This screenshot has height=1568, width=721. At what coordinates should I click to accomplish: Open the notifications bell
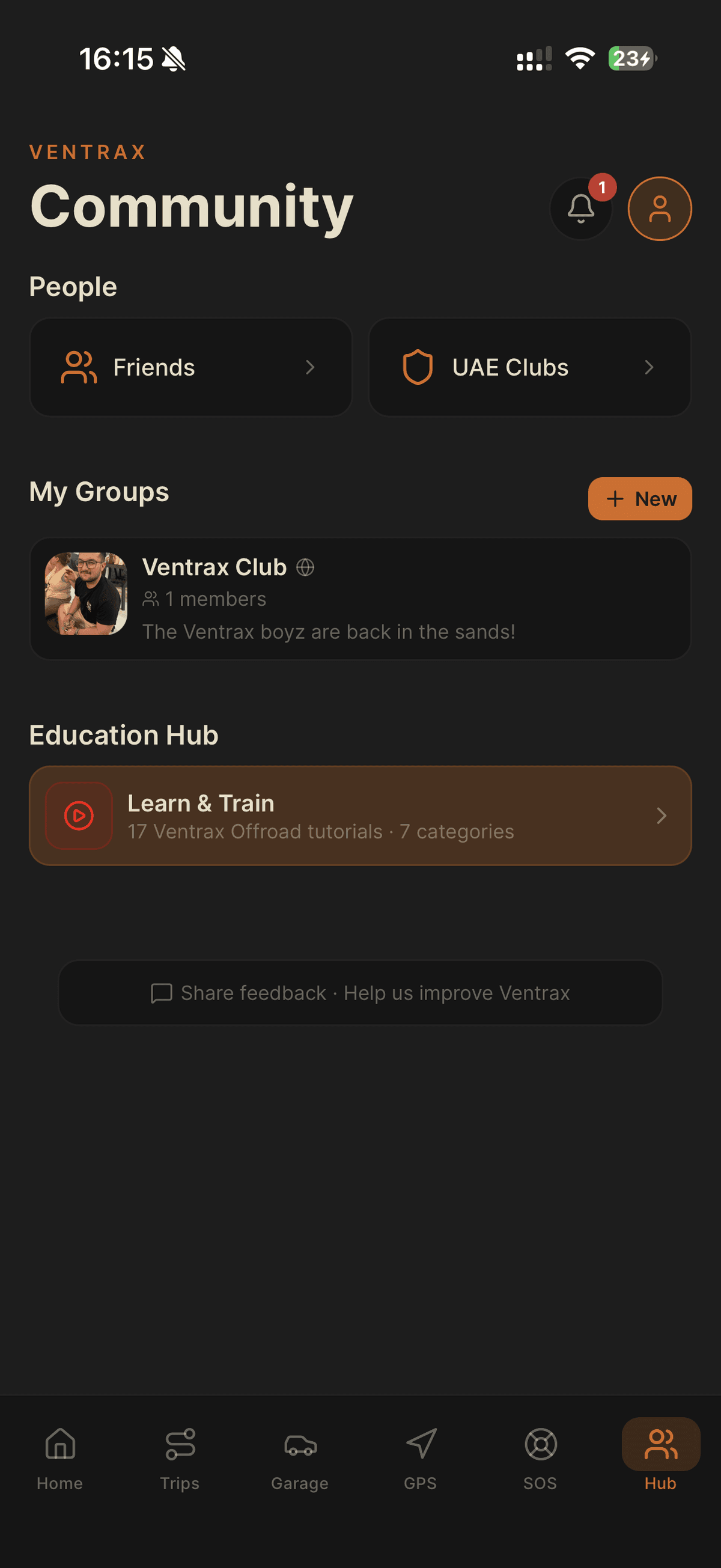click(x=581, y=209)
